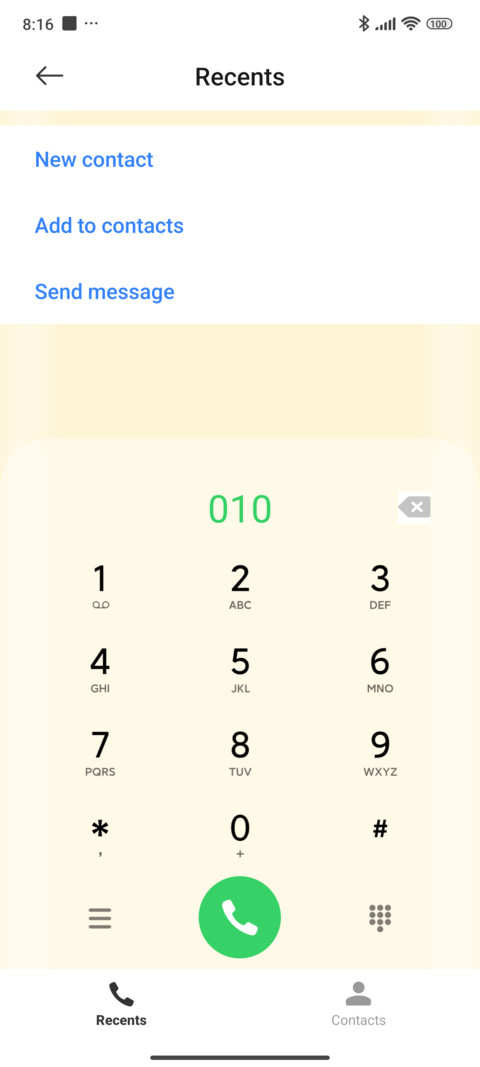Tap the star key
The height and width of the screenshot is (1067, 480).
(100, 836)
